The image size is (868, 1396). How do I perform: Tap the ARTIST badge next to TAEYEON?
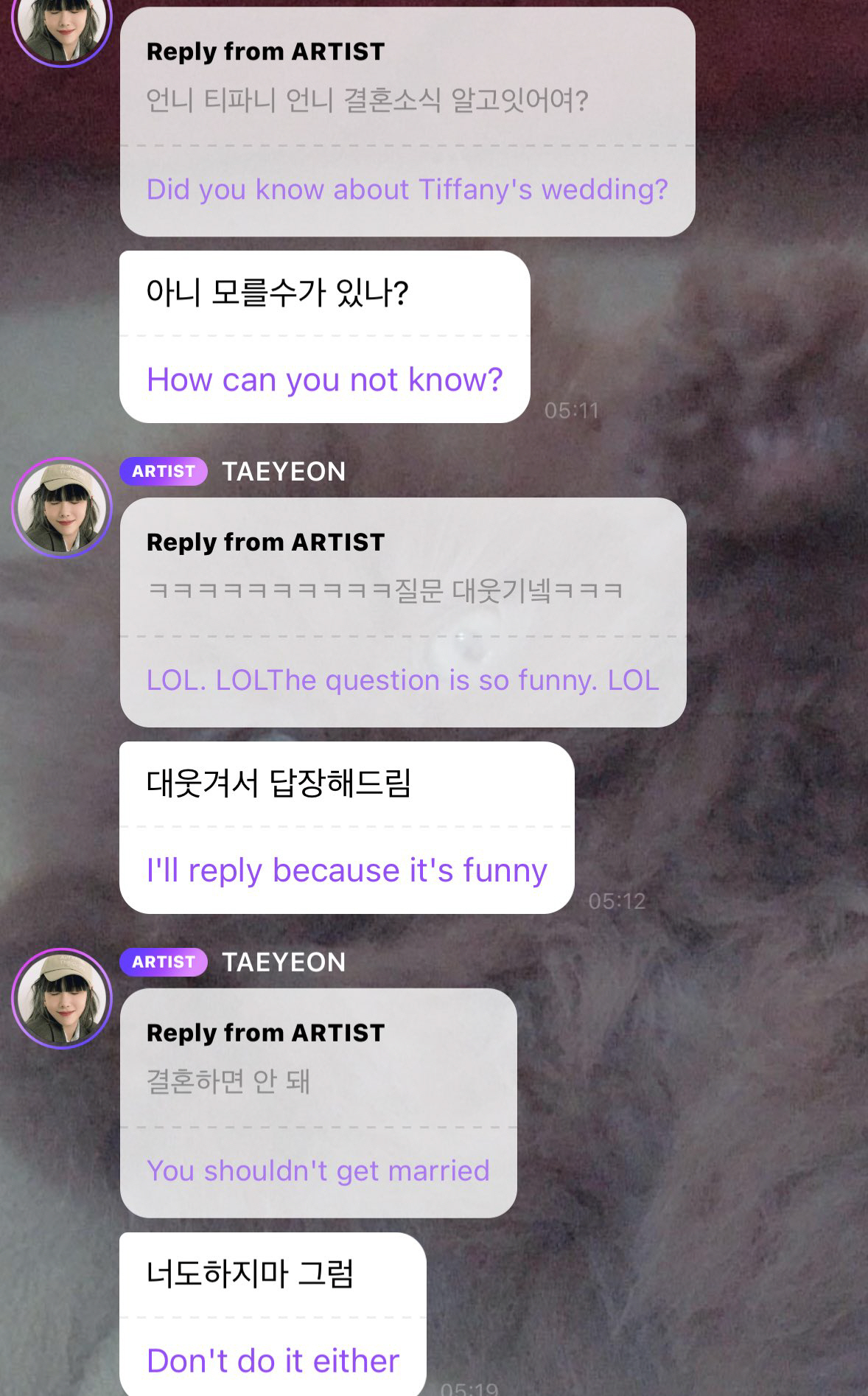(164, 472)
